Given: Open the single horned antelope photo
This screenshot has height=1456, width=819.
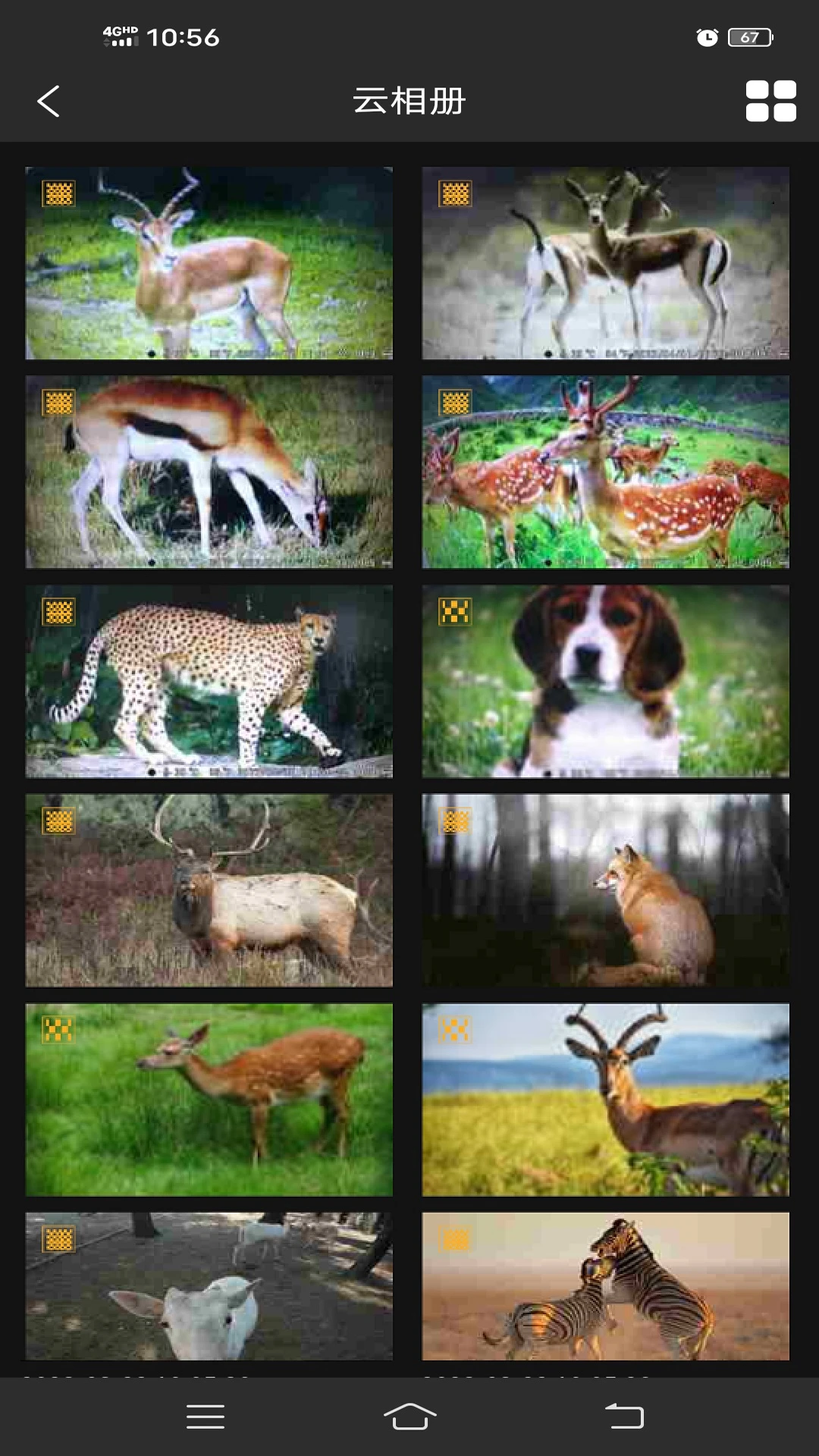Looking at the screenshot, I should (209, 263).
